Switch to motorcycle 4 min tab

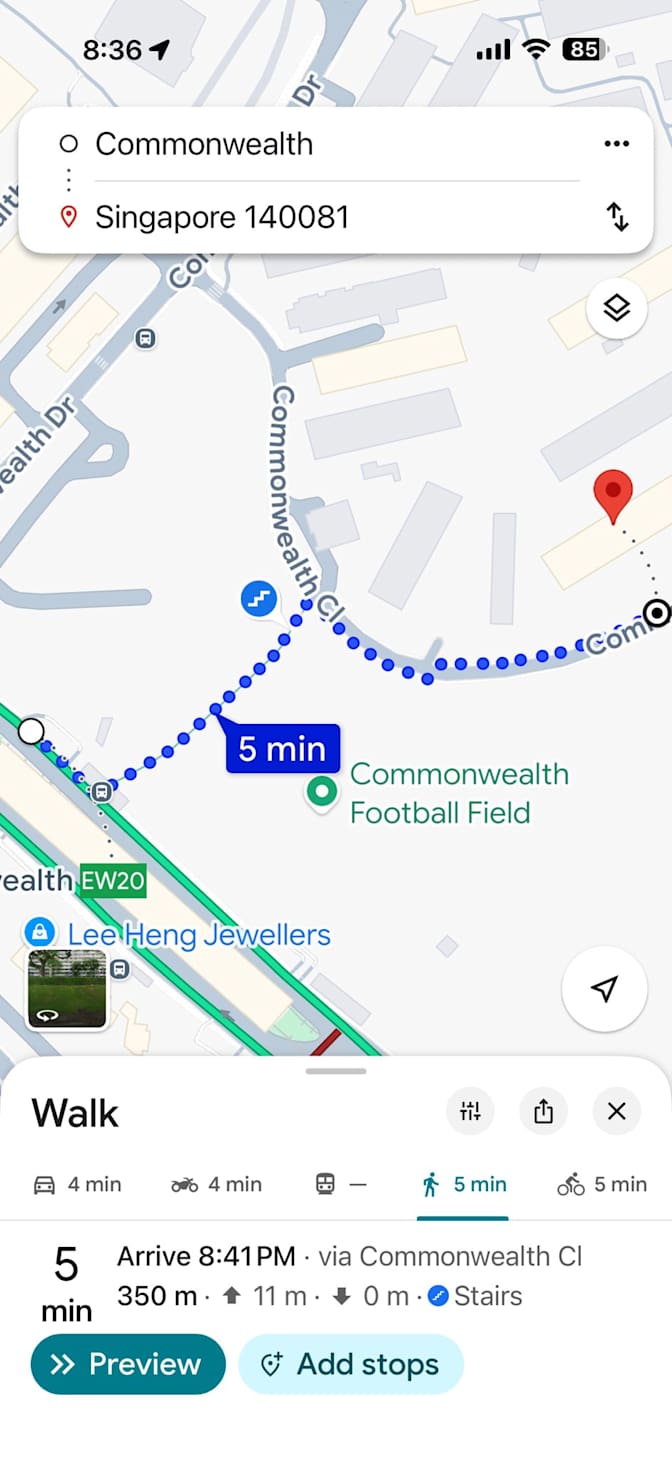(216, 1185)
